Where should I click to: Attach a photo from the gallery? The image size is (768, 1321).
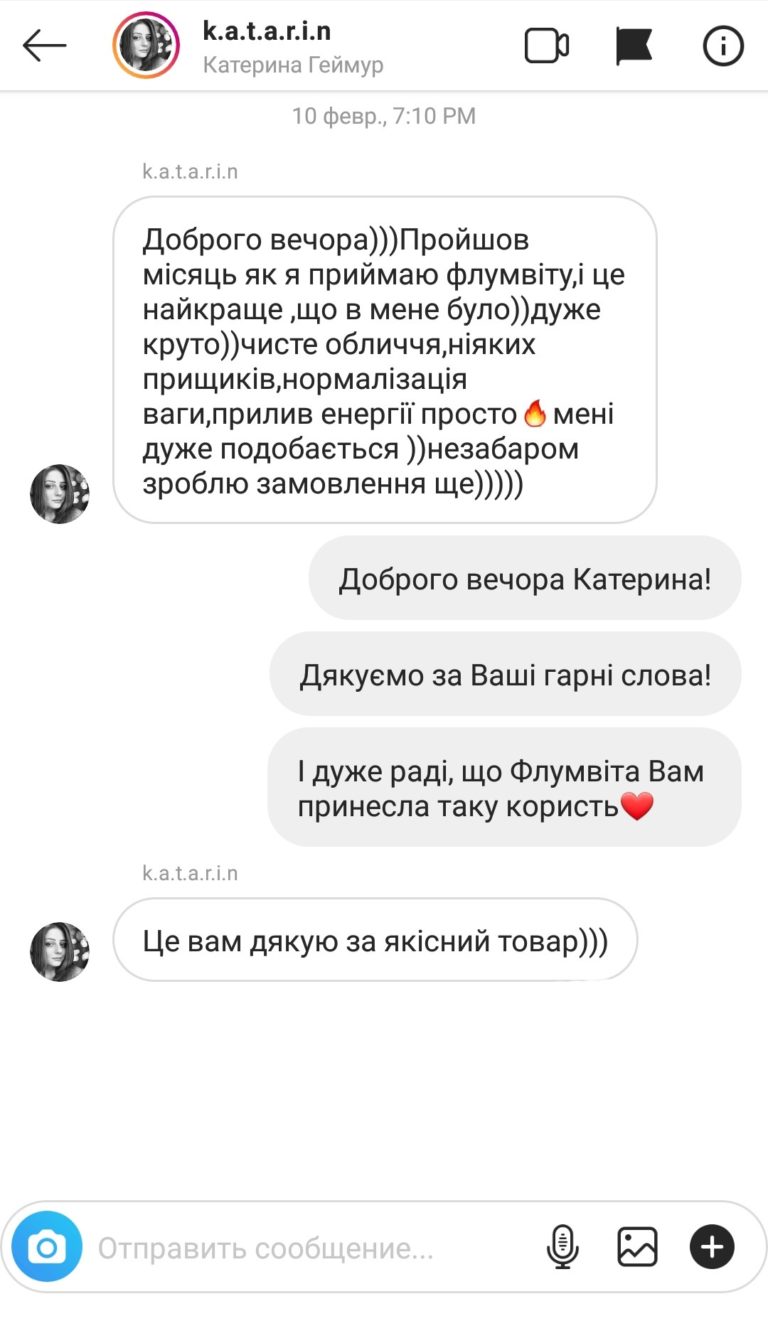pos(637,1247)
